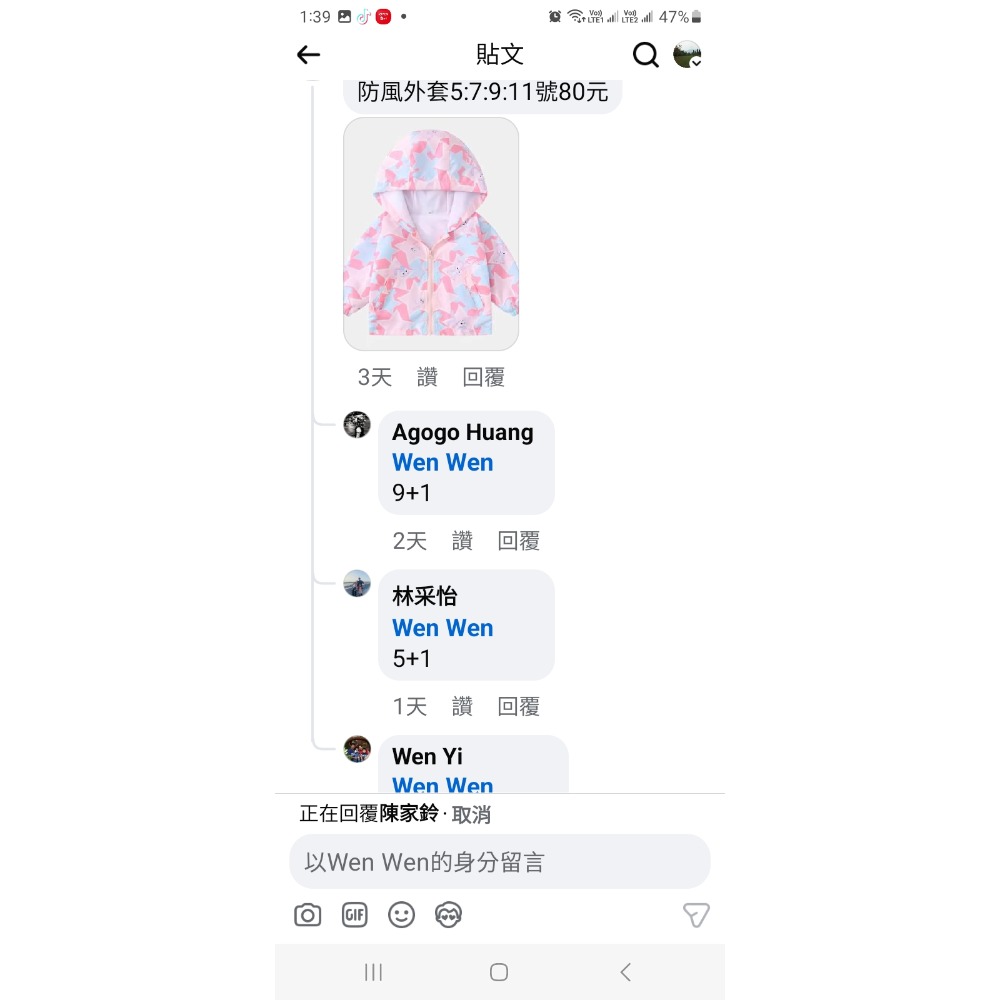Send the comment
This screenshot has height=1000, width=1000.
pyautogui.click(x=696, y=915)
